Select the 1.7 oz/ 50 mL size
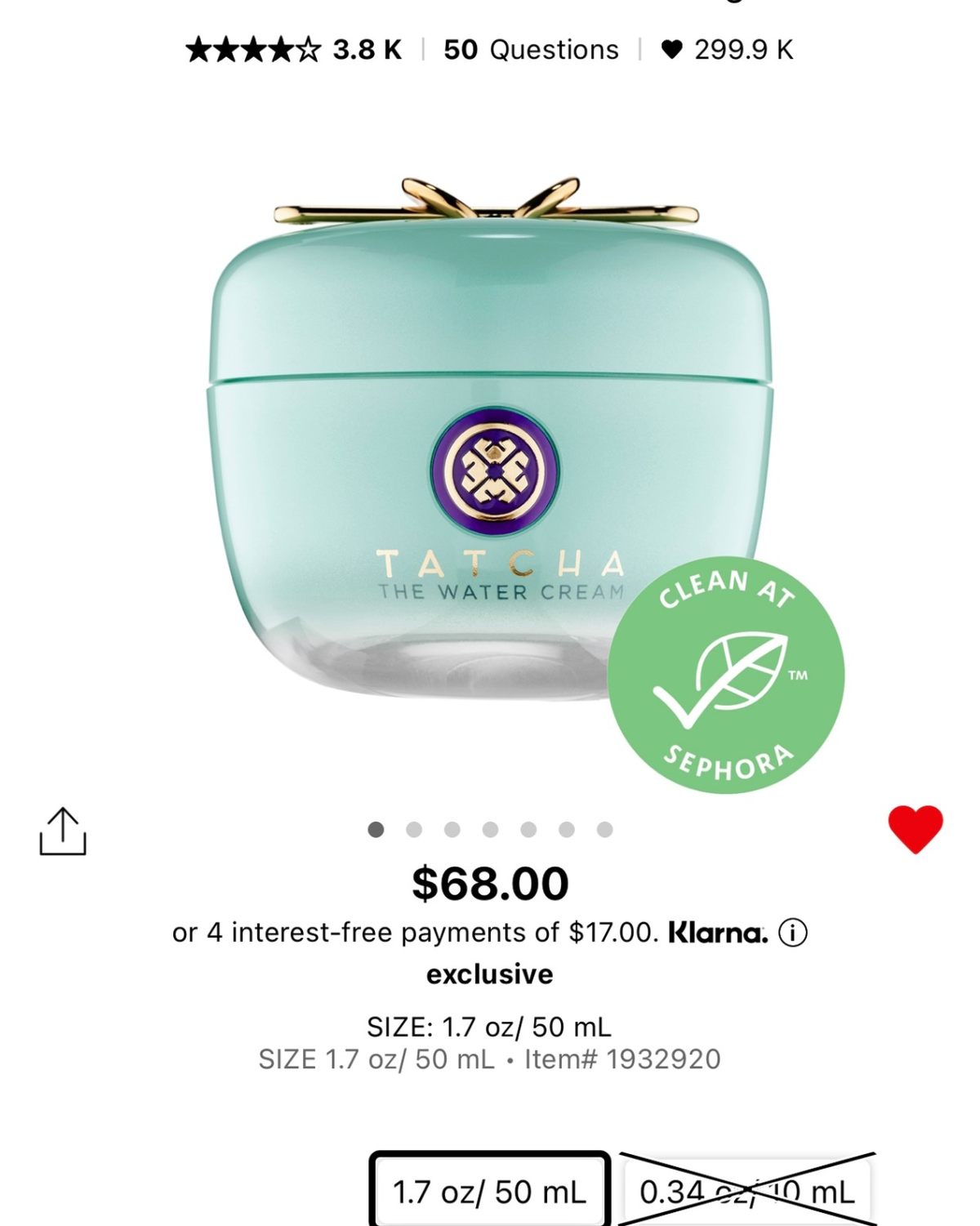Image resolution: width=980 pixels, height=1226 pixels. click(489, 1192)
